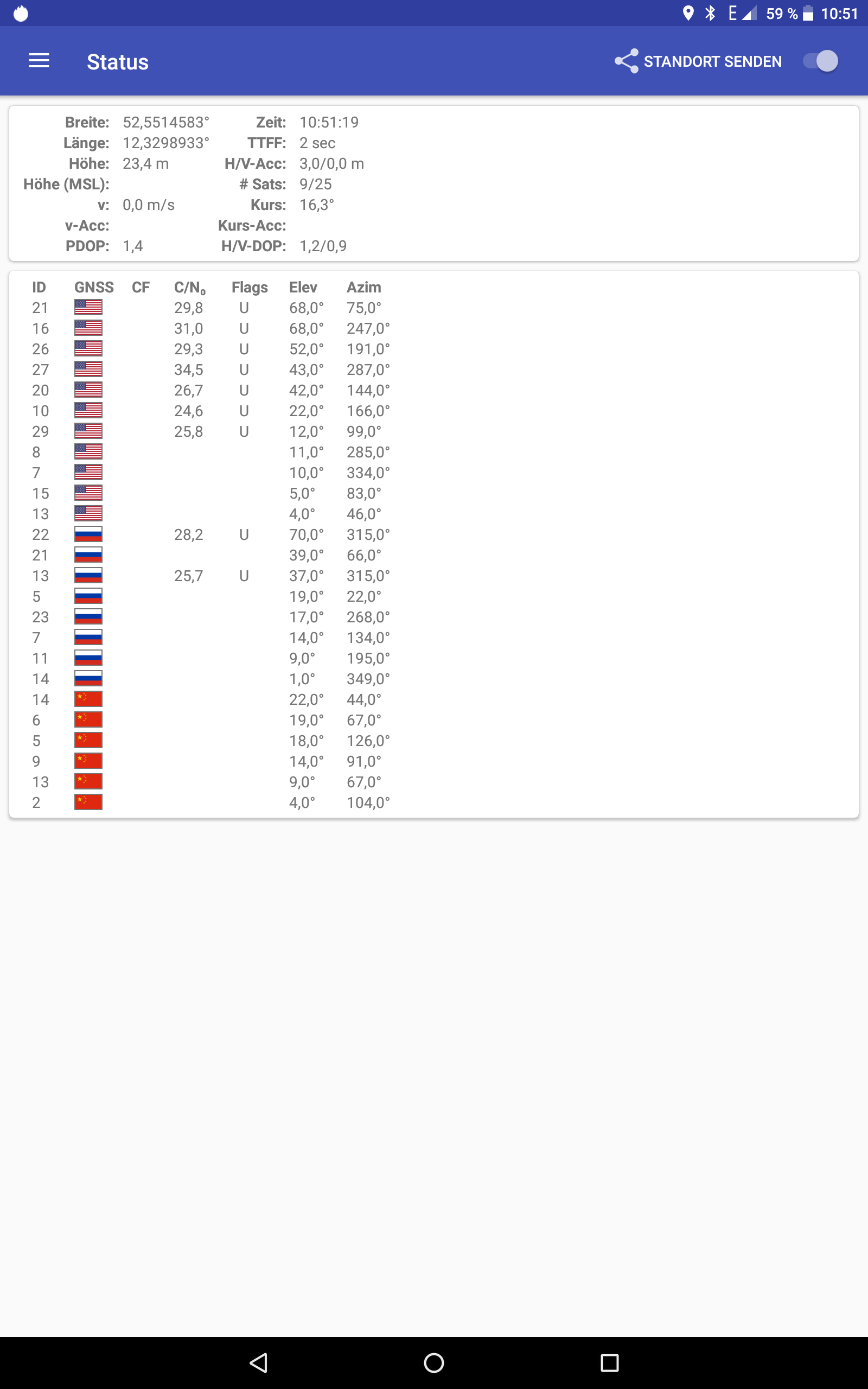Go to the home screen
868x1389 pixels.
[x=434, y=1362]
